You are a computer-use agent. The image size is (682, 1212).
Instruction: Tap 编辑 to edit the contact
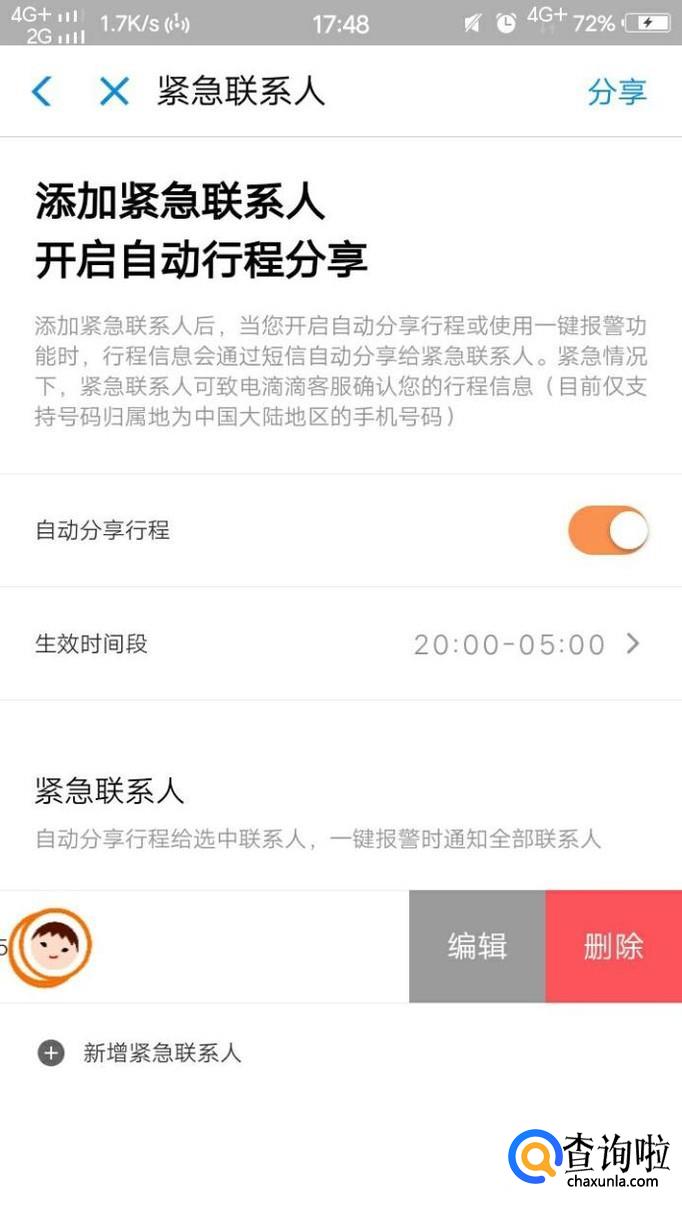pos(477,946)
